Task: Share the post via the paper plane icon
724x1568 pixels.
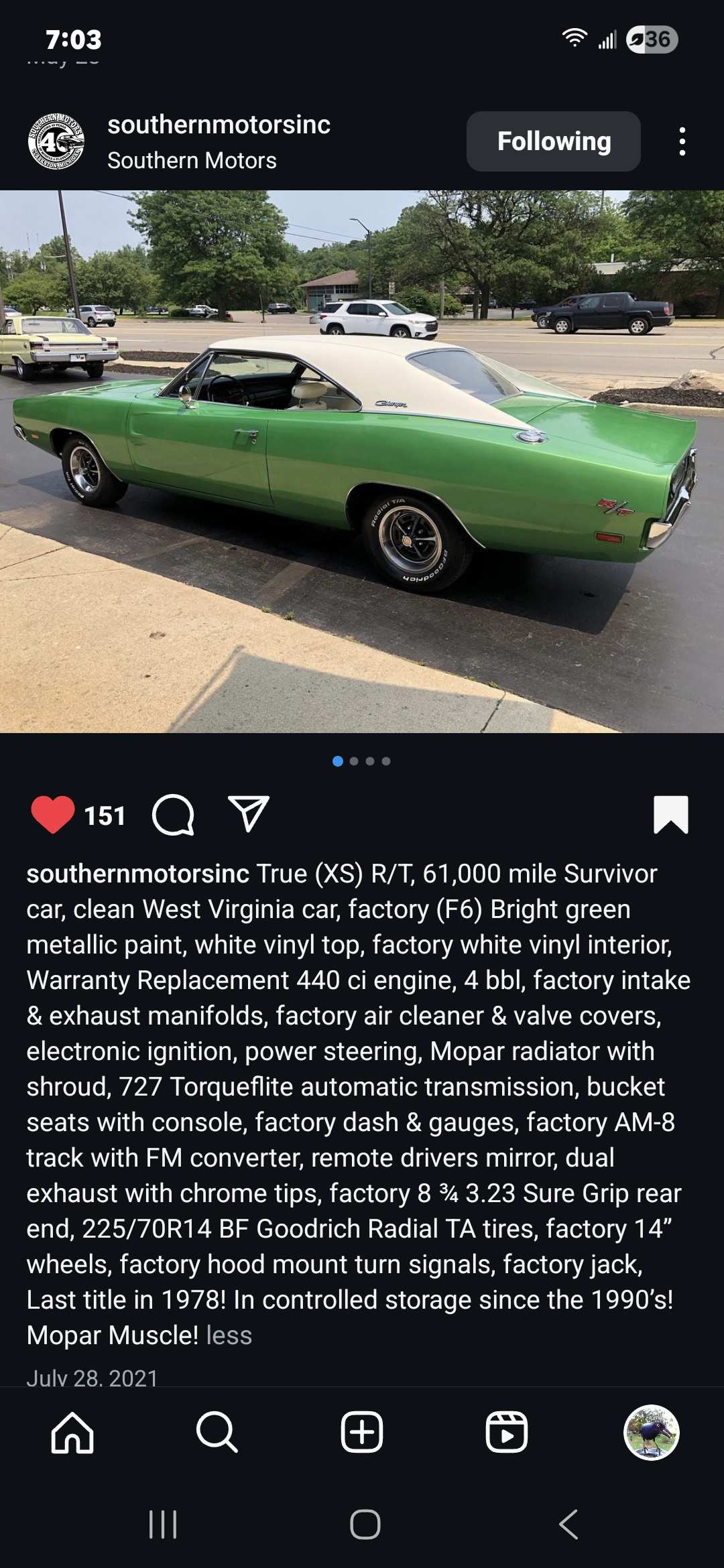Action: [x=248, y=813]
